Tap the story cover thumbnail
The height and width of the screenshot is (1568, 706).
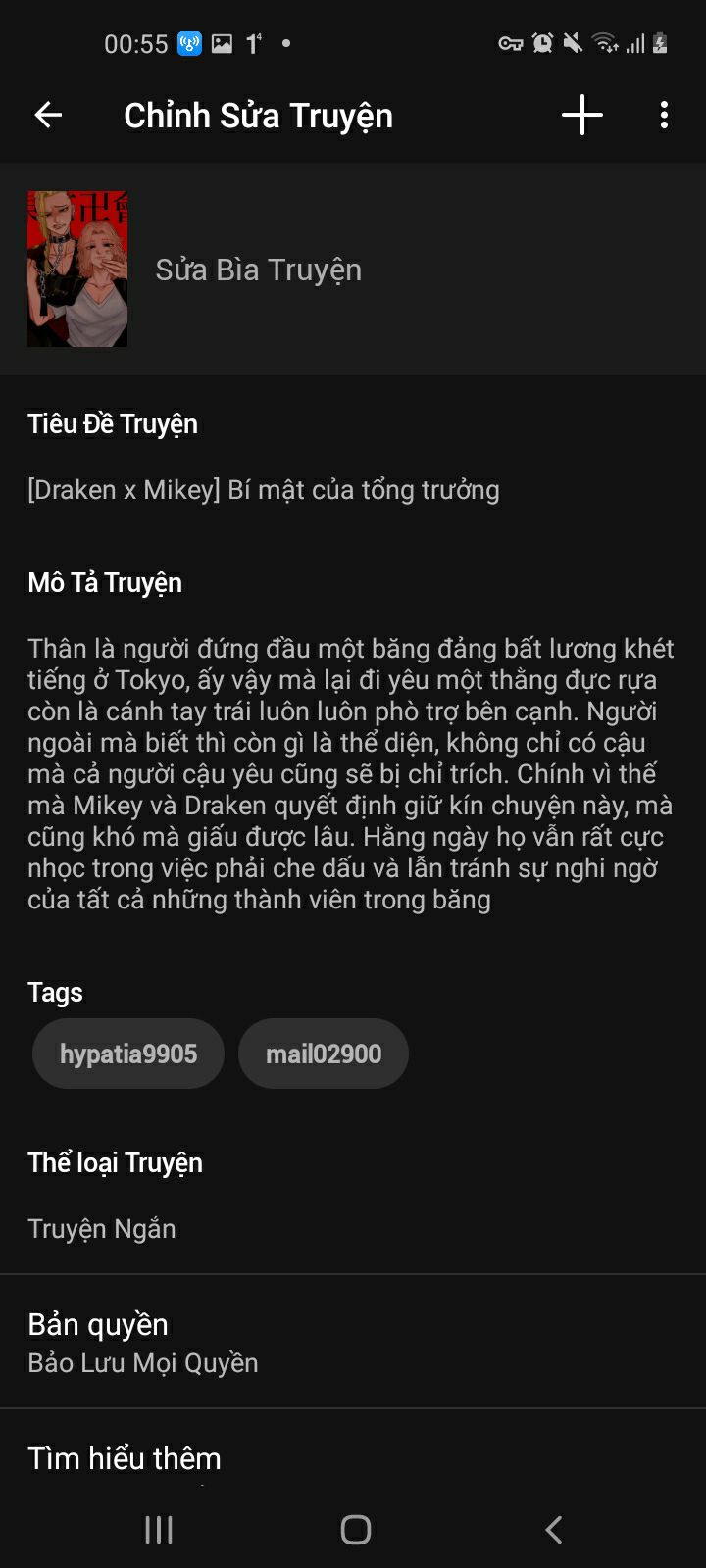[x=77, y=269]
